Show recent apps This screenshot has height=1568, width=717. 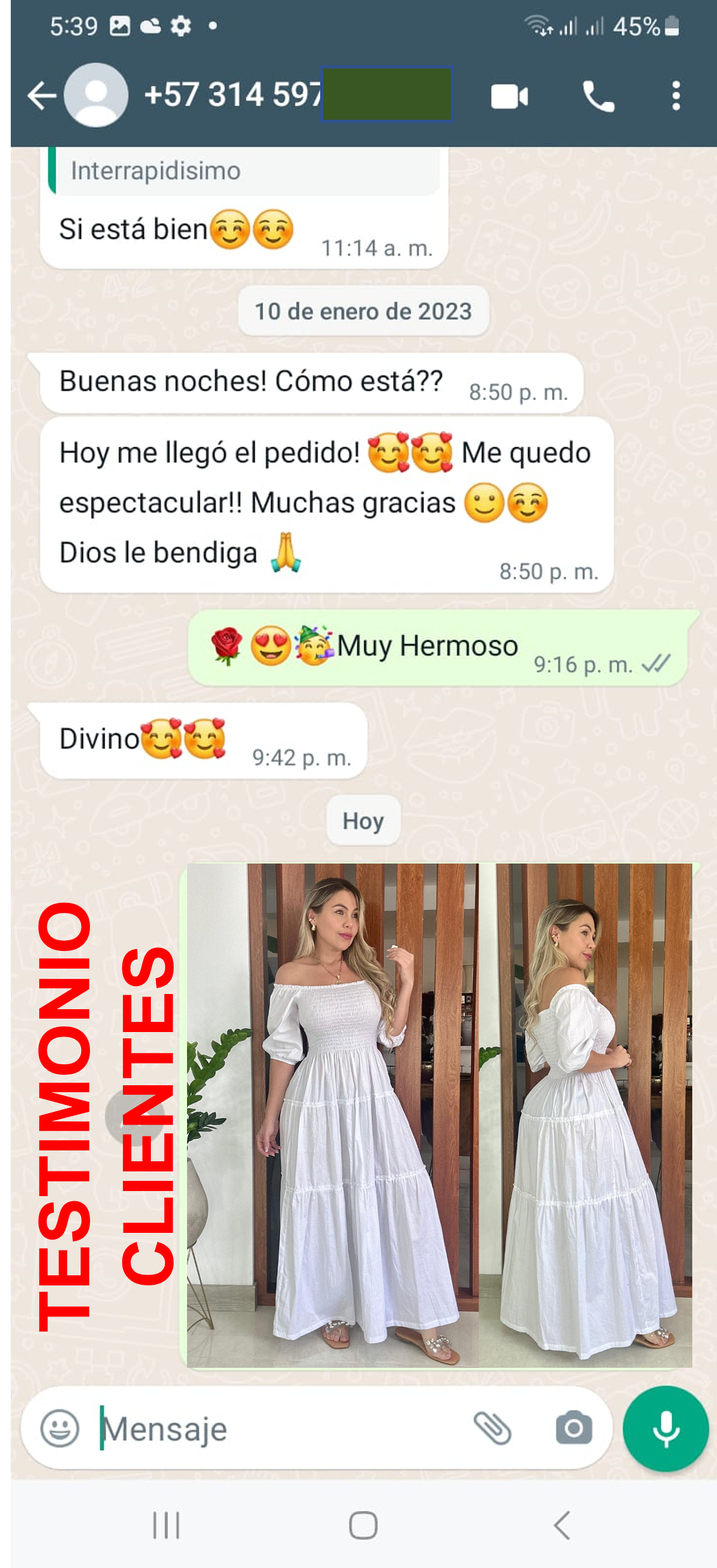click(166, 1525)
